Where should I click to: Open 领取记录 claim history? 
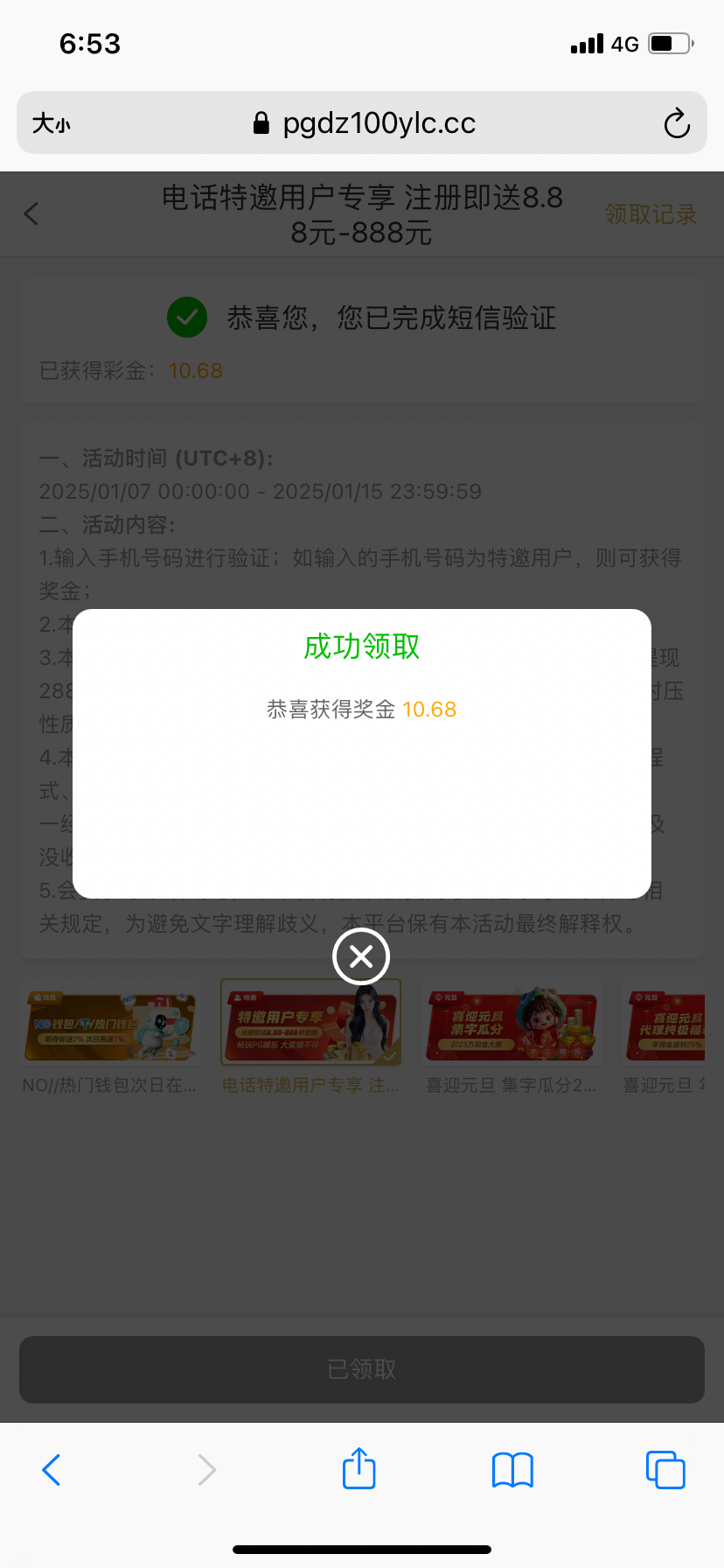click(650, 214)
